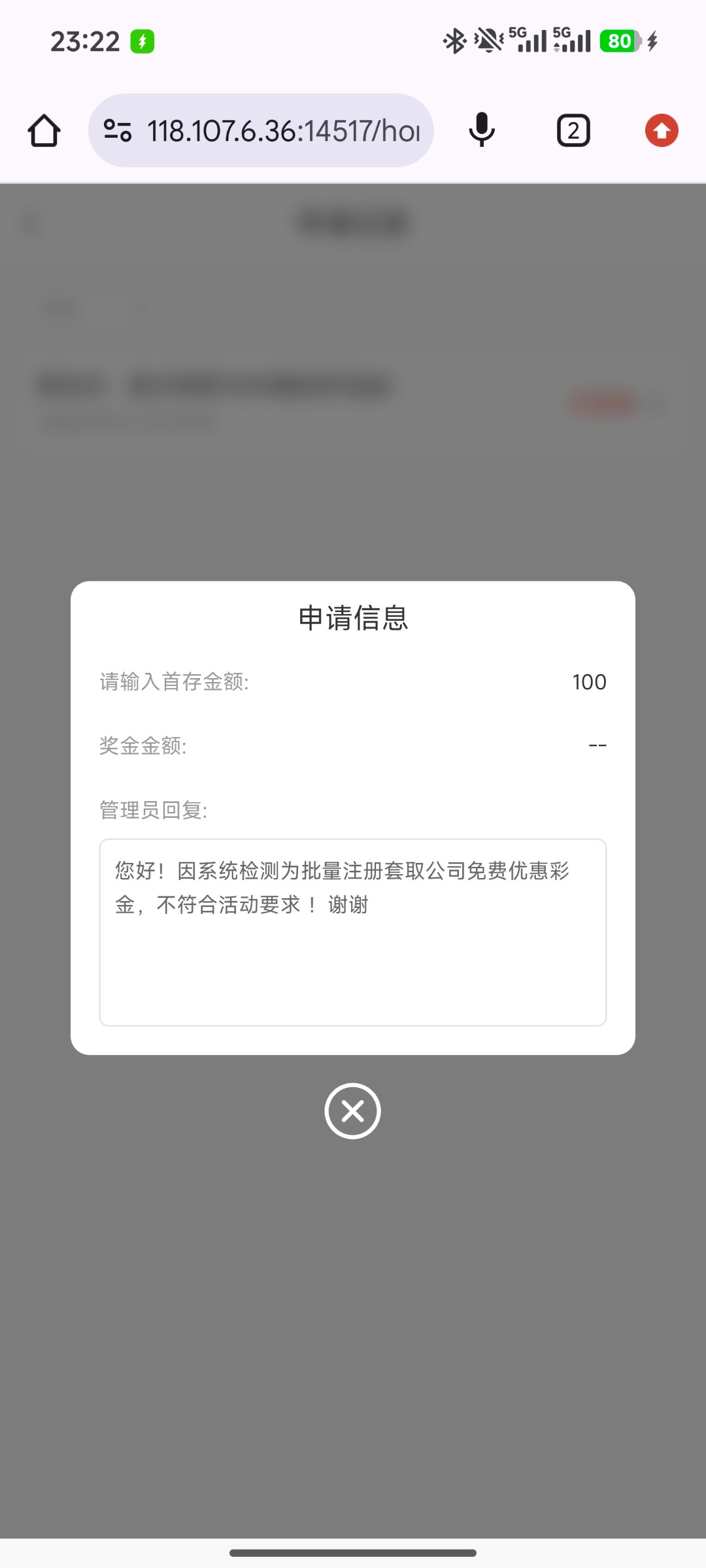This screenshot has width=706, height=1568.
Task: Open the URL address bar
Action: click(x=282, y=131)
